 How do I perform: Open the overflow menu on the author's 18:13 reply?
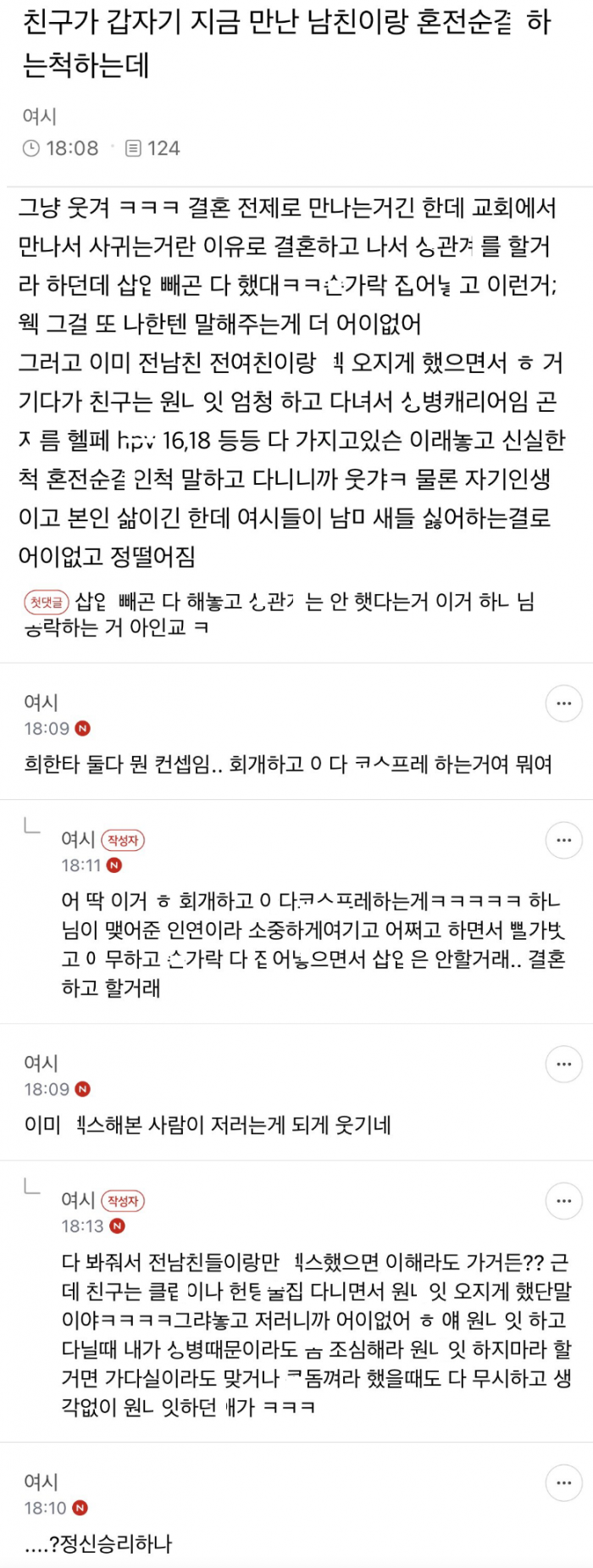point(563,1201)
